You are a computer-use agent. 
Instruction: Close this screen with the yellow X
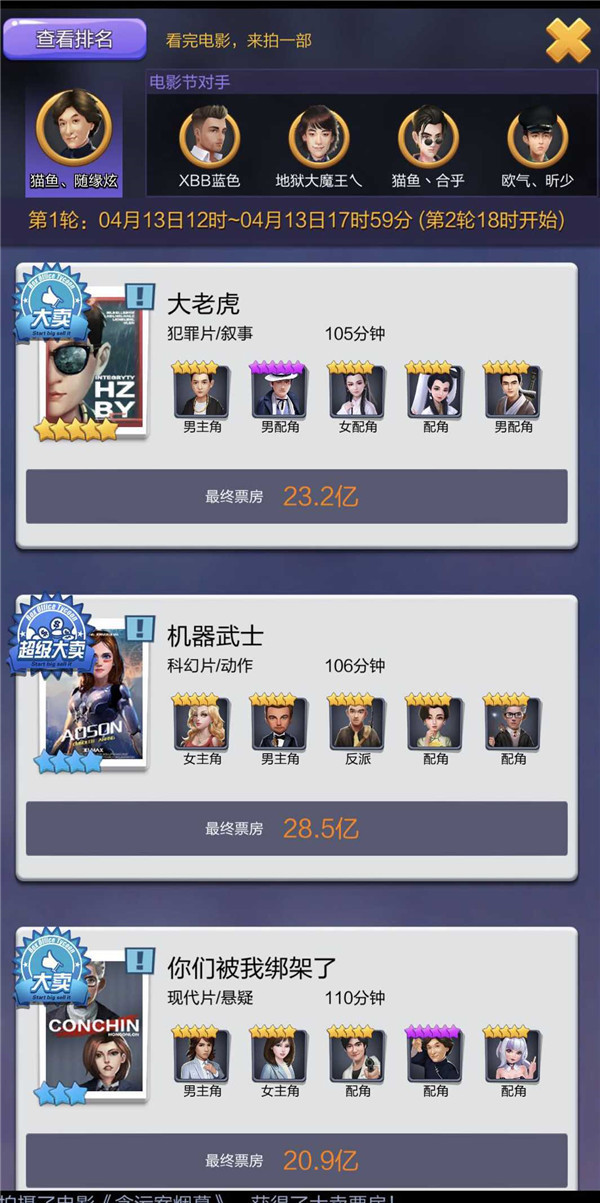pos(567,41)
